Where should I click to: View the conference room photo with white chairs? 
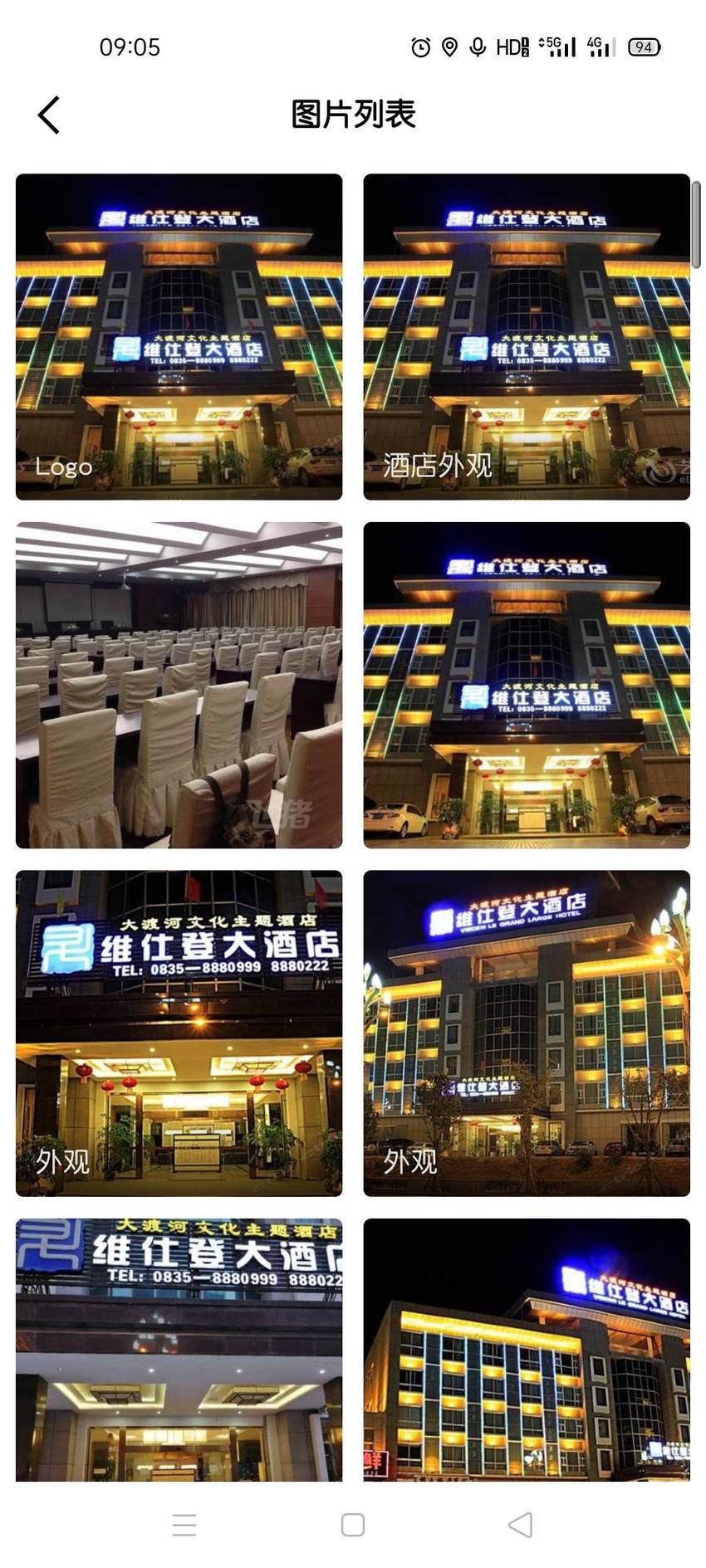tap(179, 685)
